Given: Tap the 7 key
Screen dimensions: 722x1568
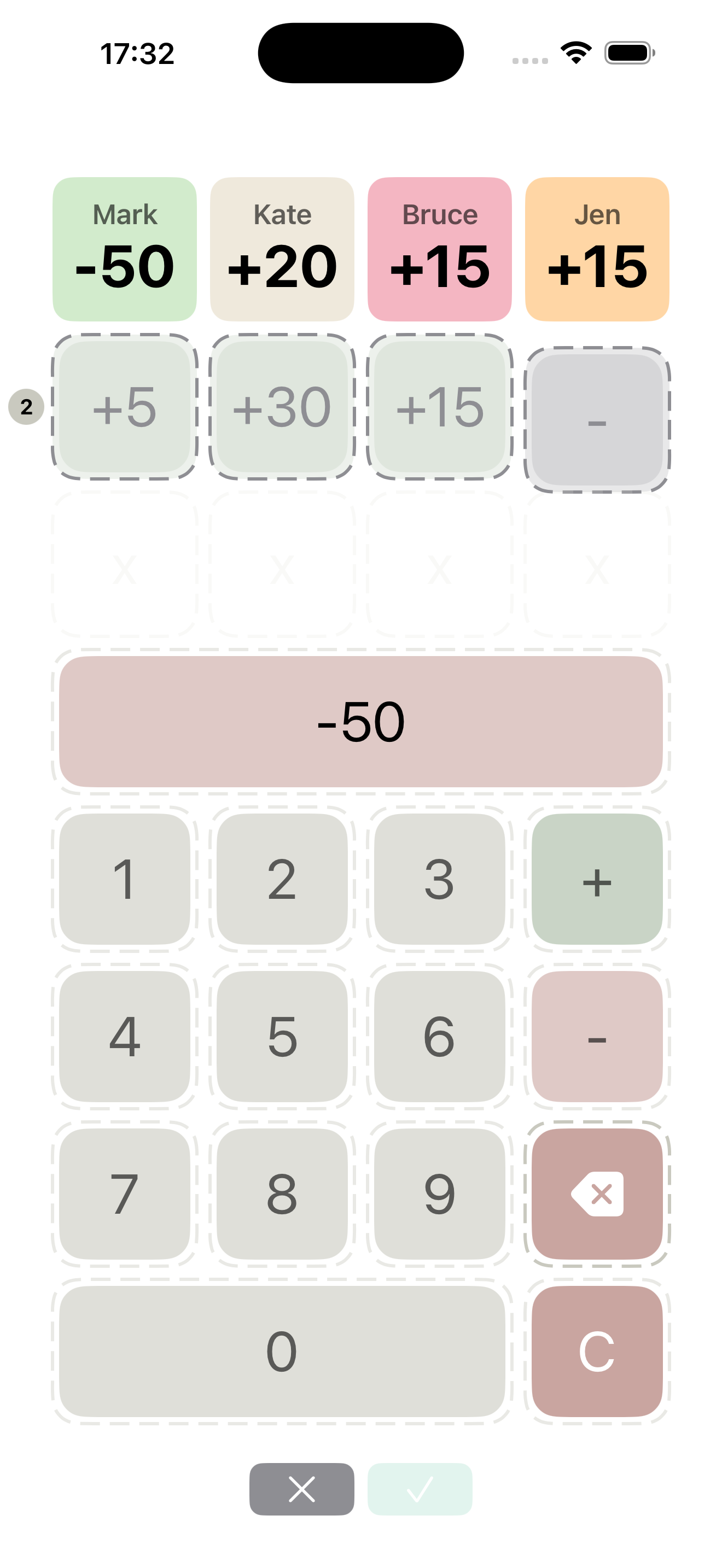Looking at the screenshot, I should [124, 1193].
